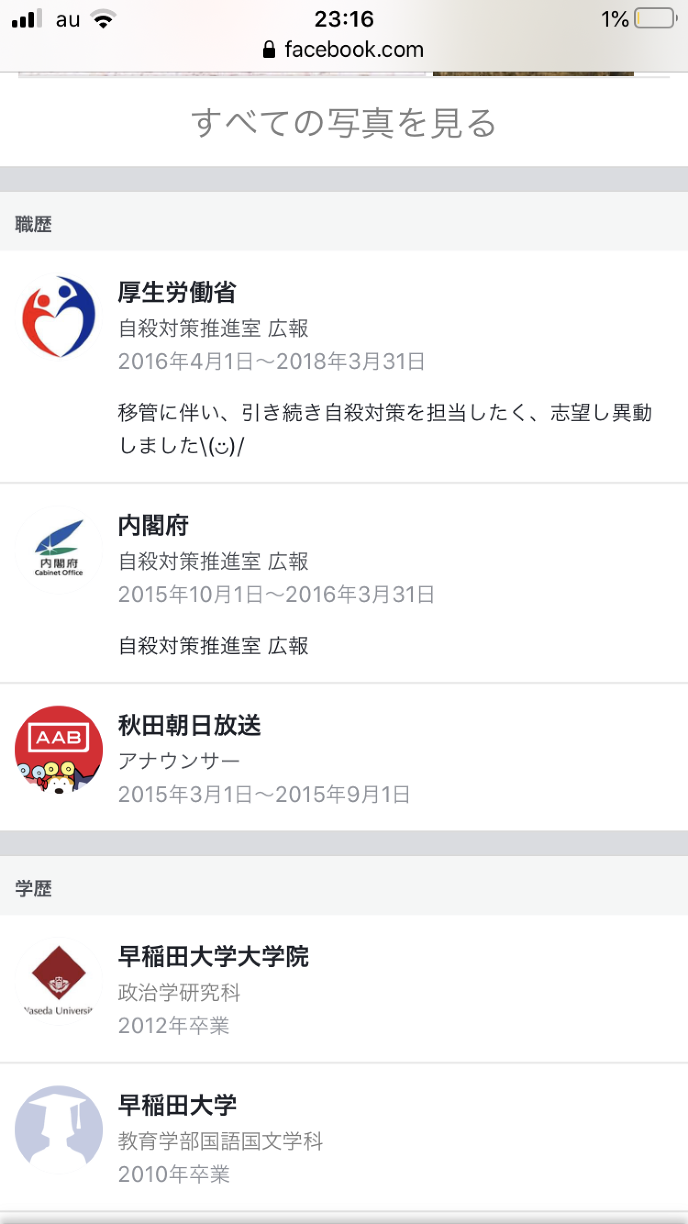
Task: Tap すべての写真を見る to view all photos
Action: click(344, 123)
